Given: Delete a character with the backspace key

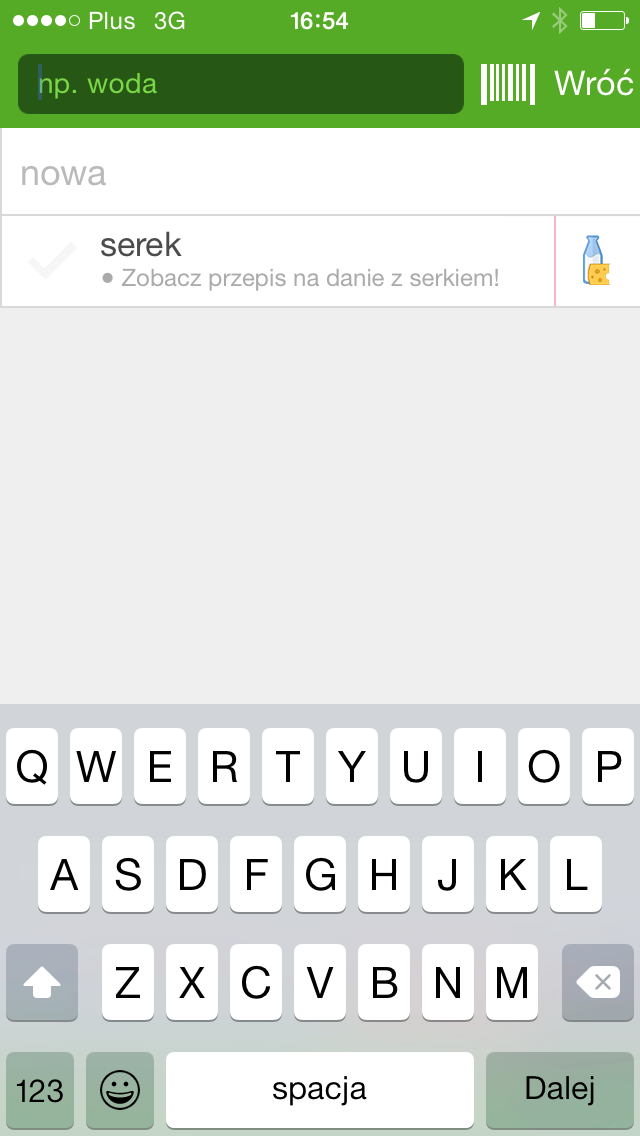Looking at the screenshot, I should [x=598, y=983].
